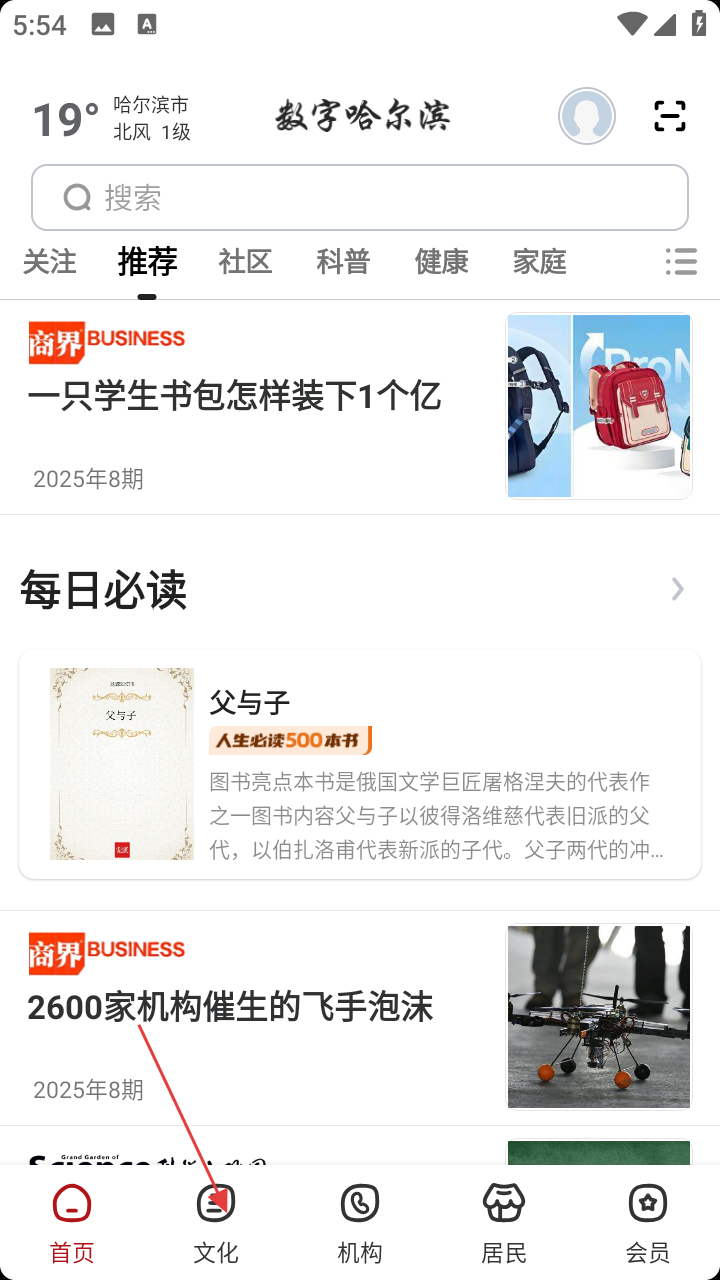Switch to the 健康 tab
Viewport: 720px width, 1280px height.
pyautogui.click(x=441, y=262)
